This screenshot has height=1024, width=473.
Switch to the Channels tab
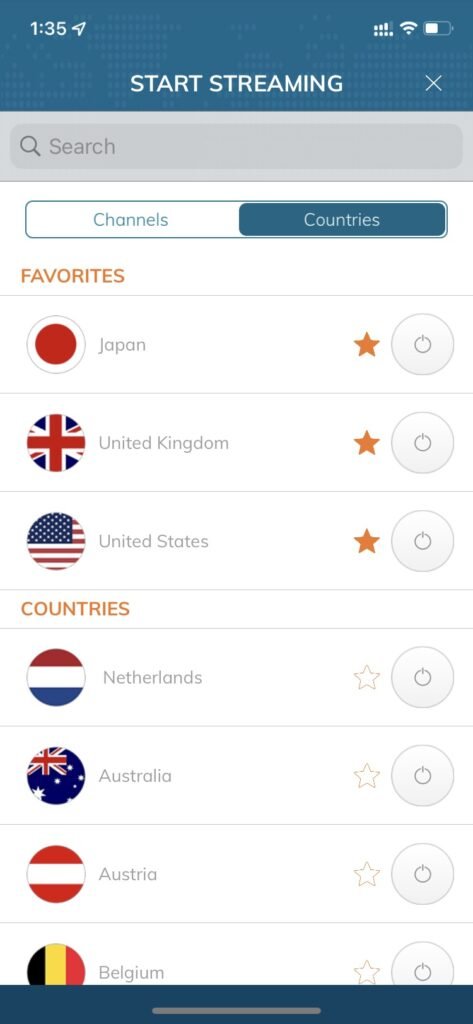[x=131, y=219]
